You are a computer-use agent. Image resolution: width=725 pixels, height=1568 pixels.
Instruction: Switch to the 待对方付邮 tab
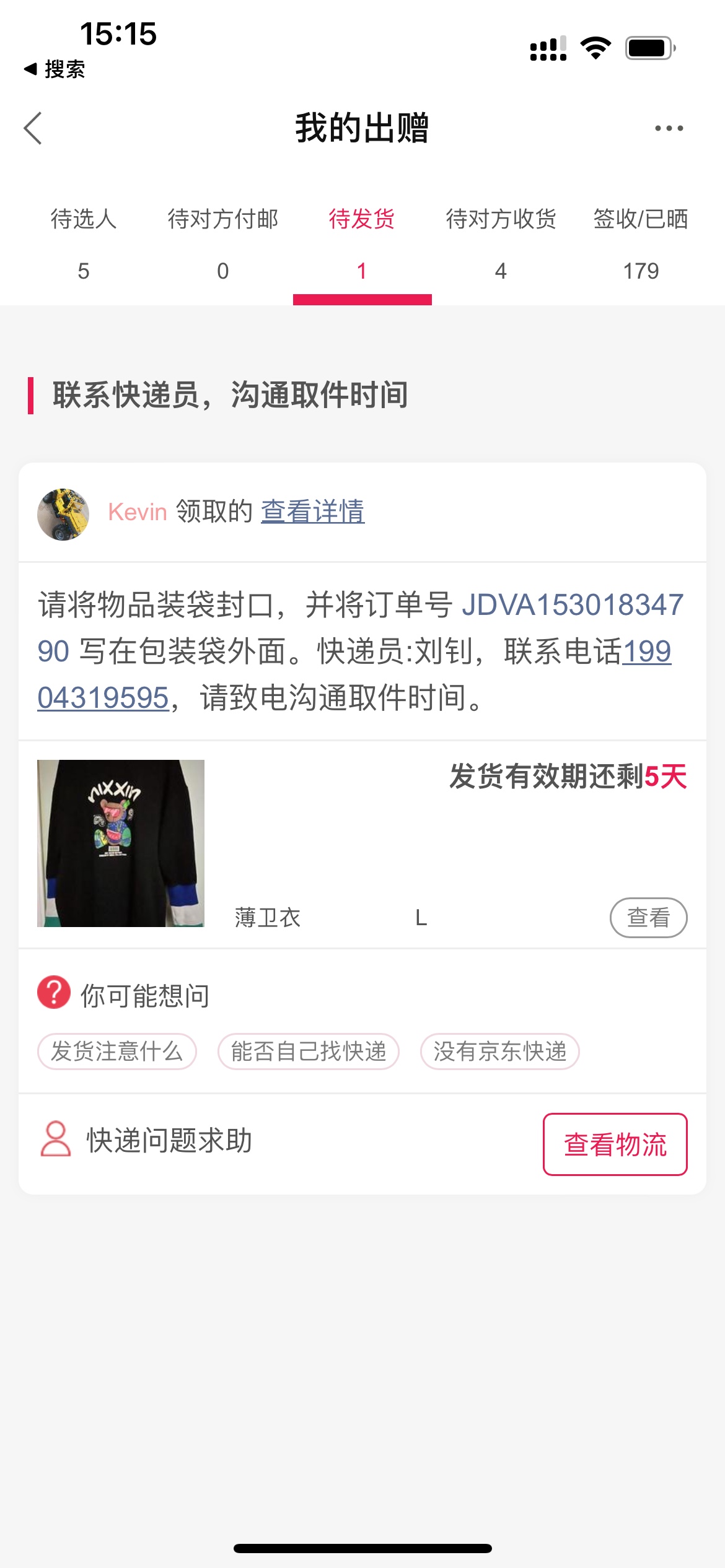[223, 243]
